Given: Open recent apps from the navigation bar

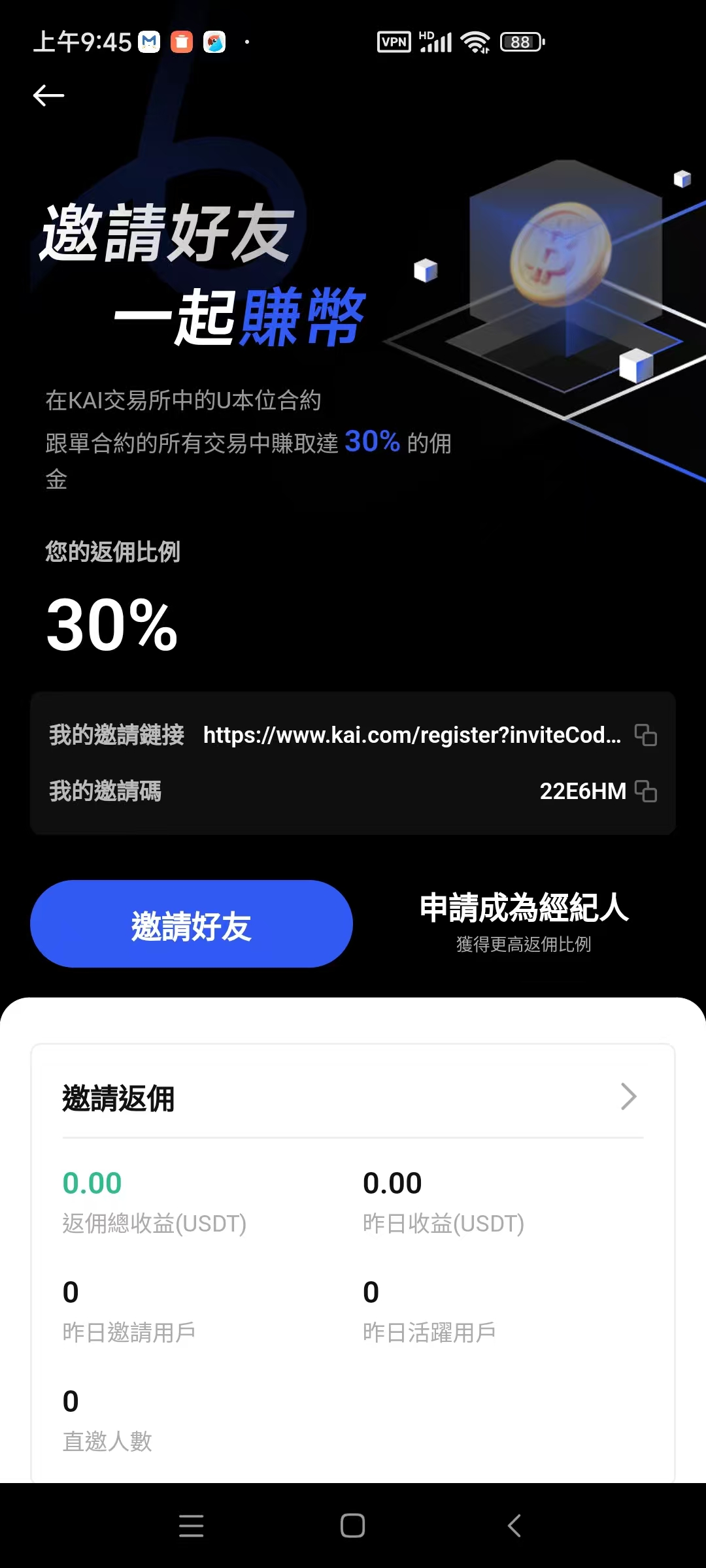Looking at the screenshot, I should tap(191, 1526).
